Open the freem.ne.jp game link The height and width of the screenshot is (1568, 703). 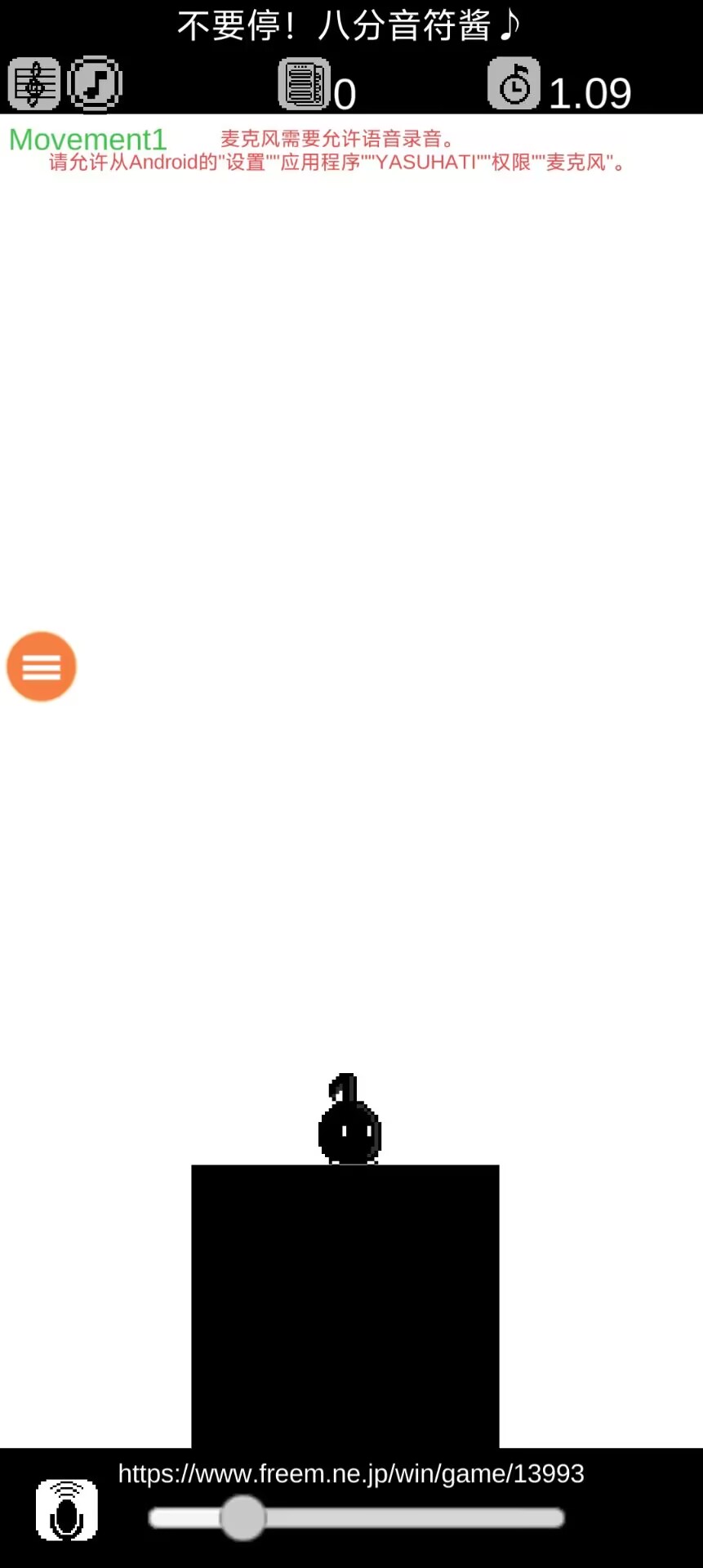351,1474
